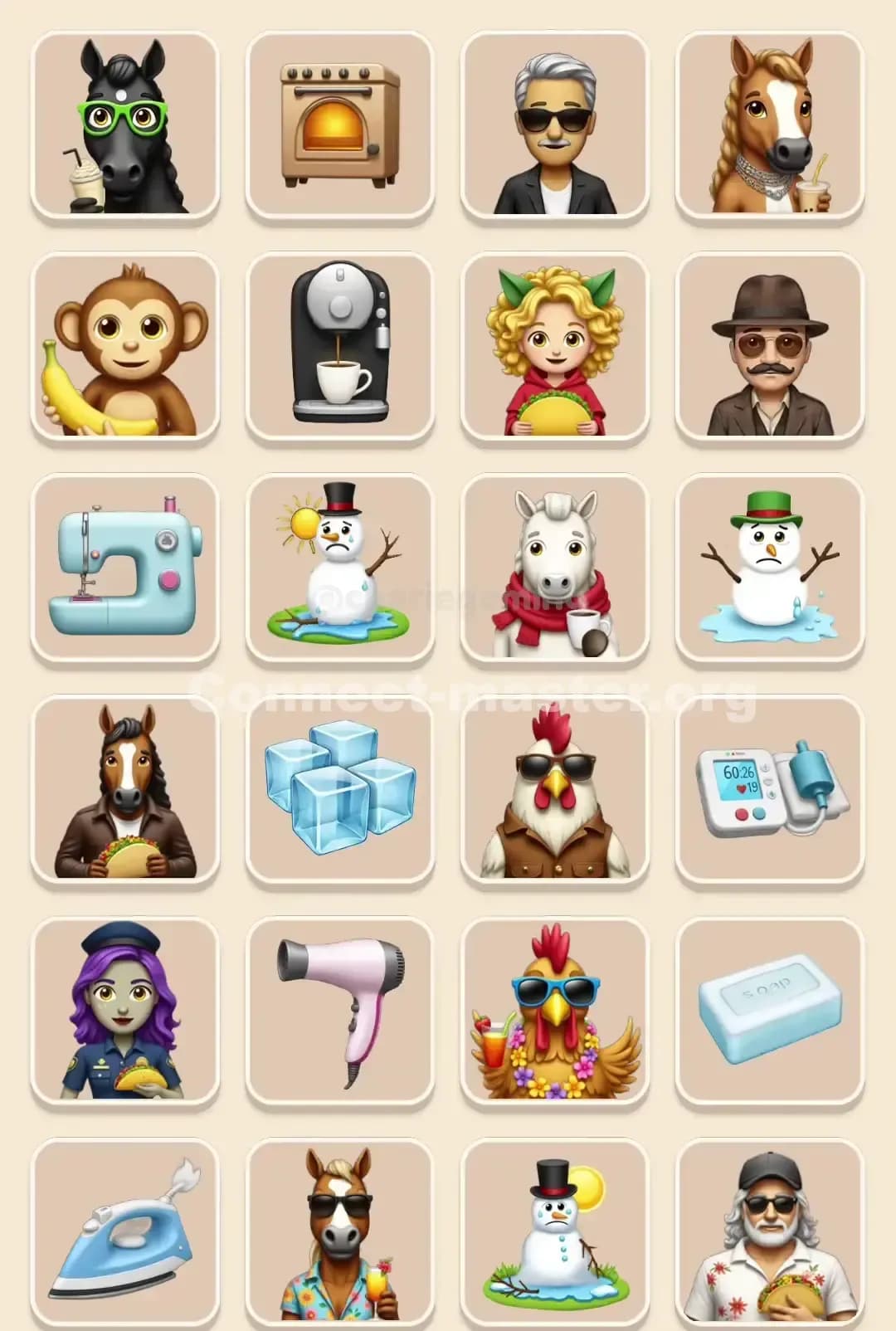The height and width of the screenshot is (1331, 896).
Task: Select the blue sewing machine sticker
Action: pyautogui.click(x=124, y=568)
